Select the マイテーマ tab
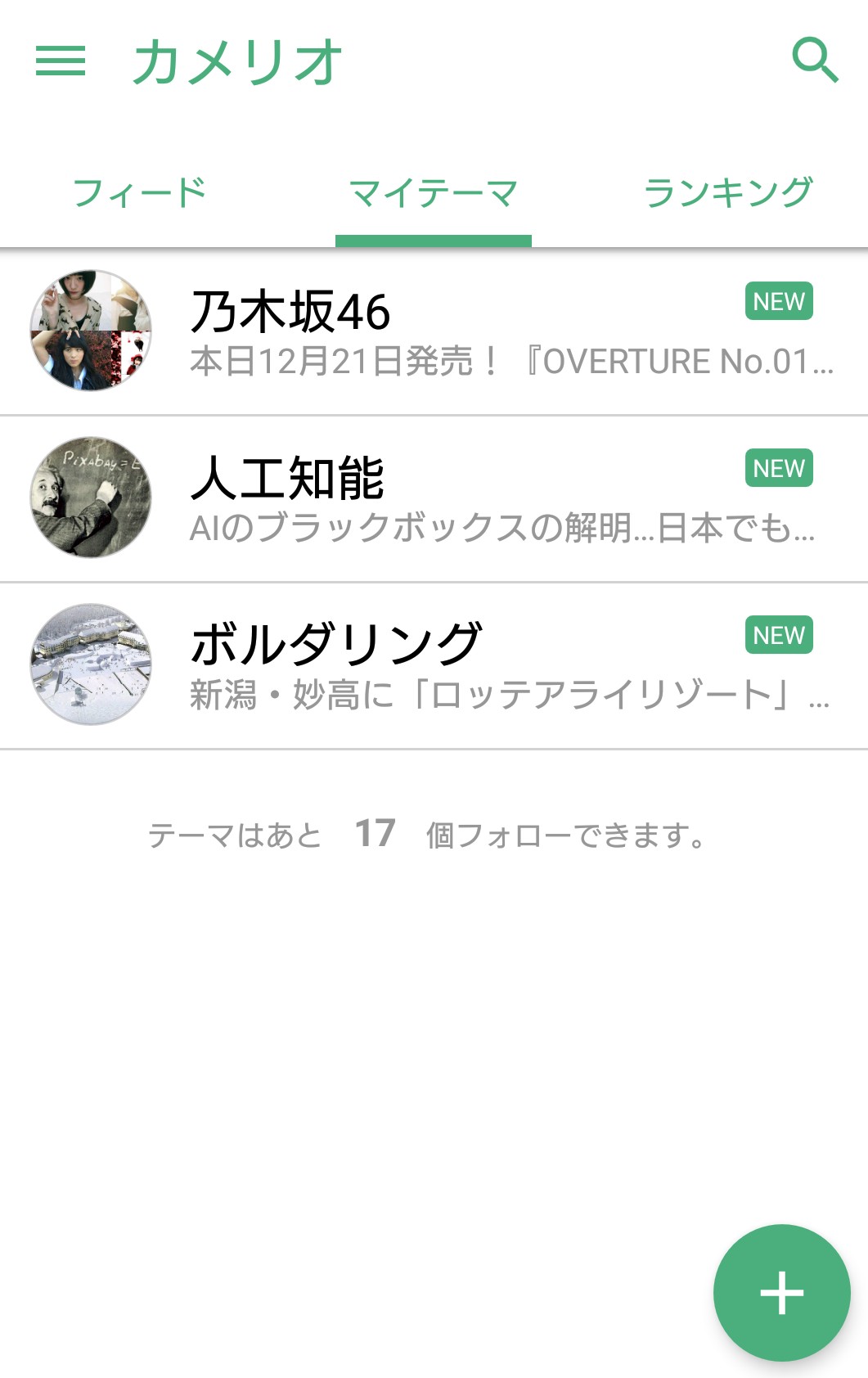The image size is (868, 1378). click(433, 195)
